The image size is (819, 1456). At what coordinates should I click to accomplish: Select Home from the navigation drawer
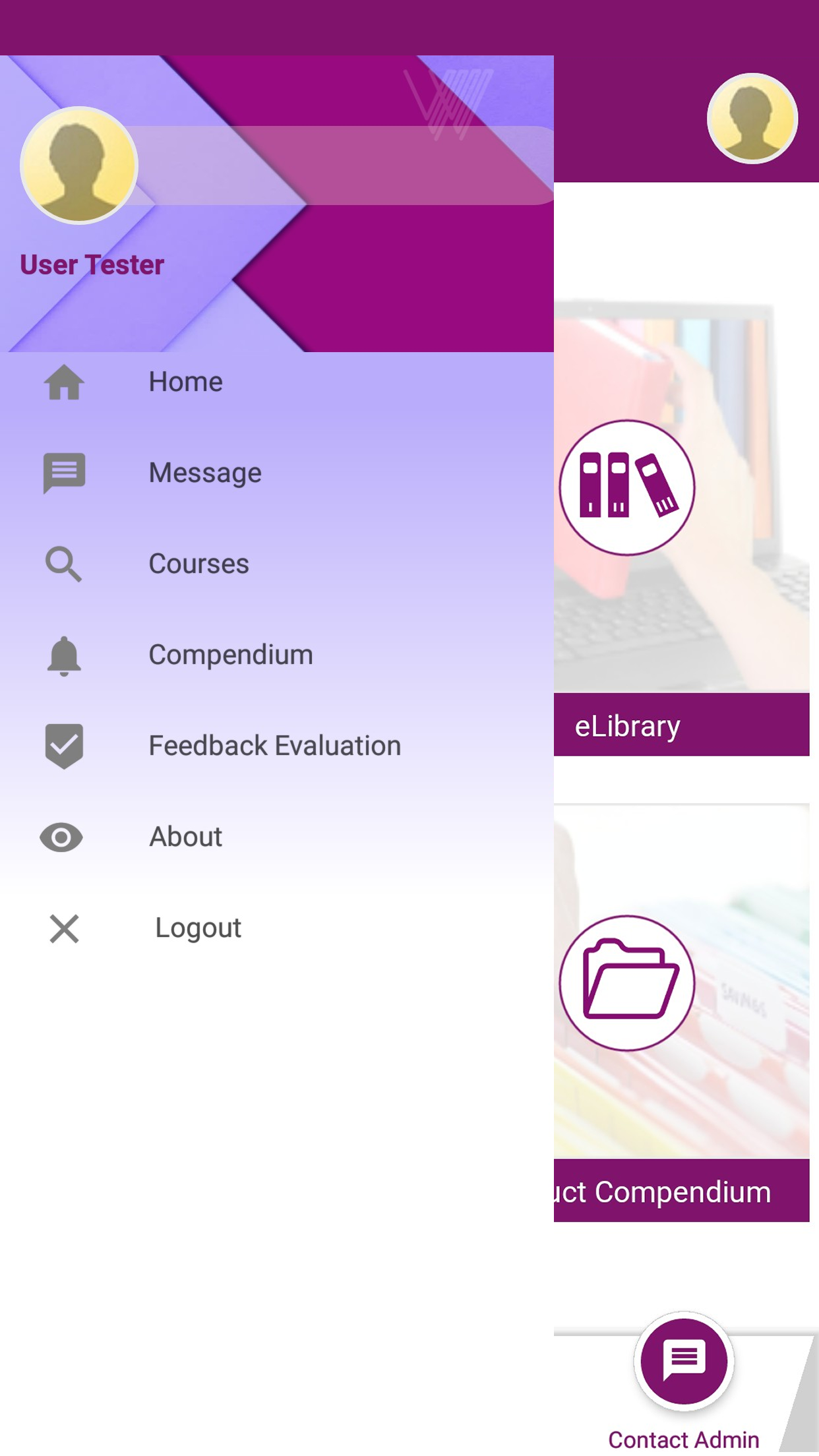185,381
